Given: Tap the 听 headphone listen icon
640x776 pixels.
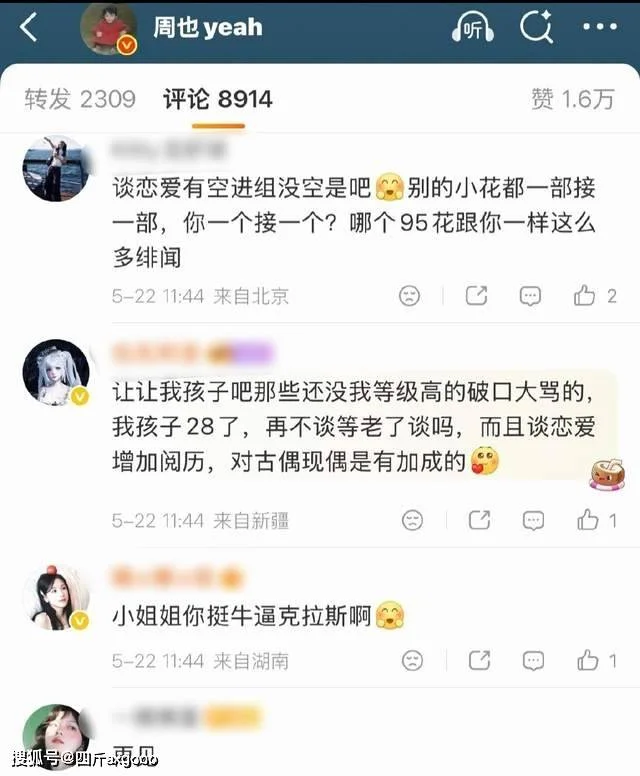Looking at the screenshot, I should pyautogui.click(x=472, y=28).
